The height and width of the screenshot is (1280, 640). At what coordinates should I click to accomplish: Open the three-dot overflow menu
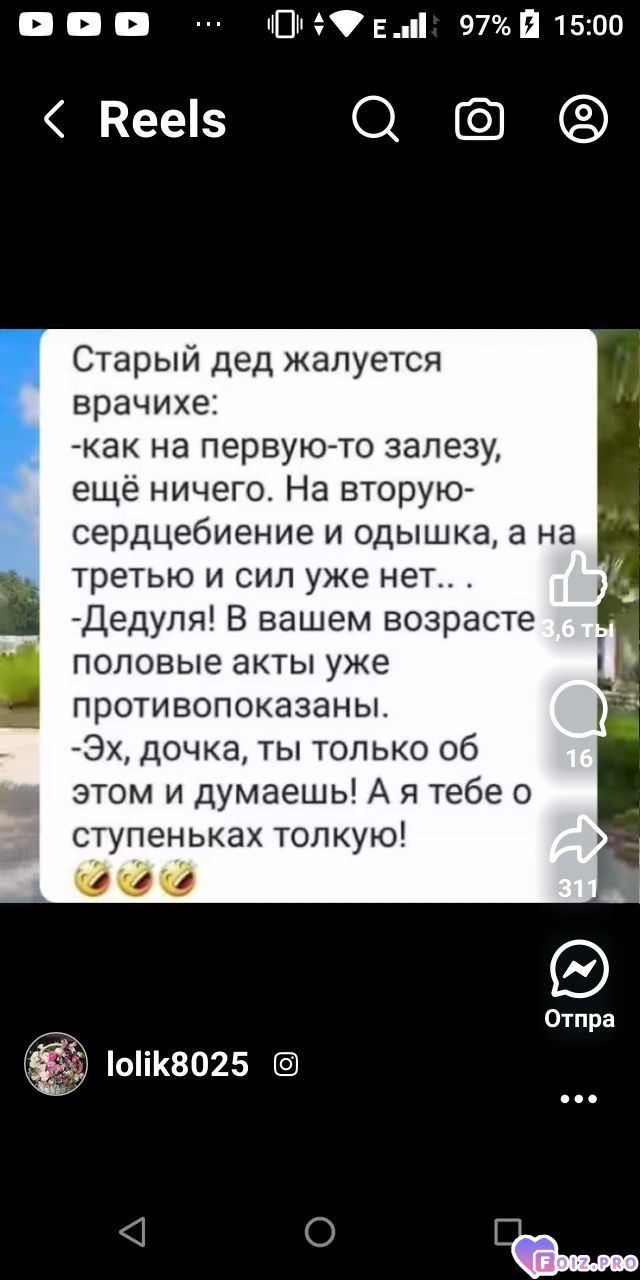[x=579, y=1099]
